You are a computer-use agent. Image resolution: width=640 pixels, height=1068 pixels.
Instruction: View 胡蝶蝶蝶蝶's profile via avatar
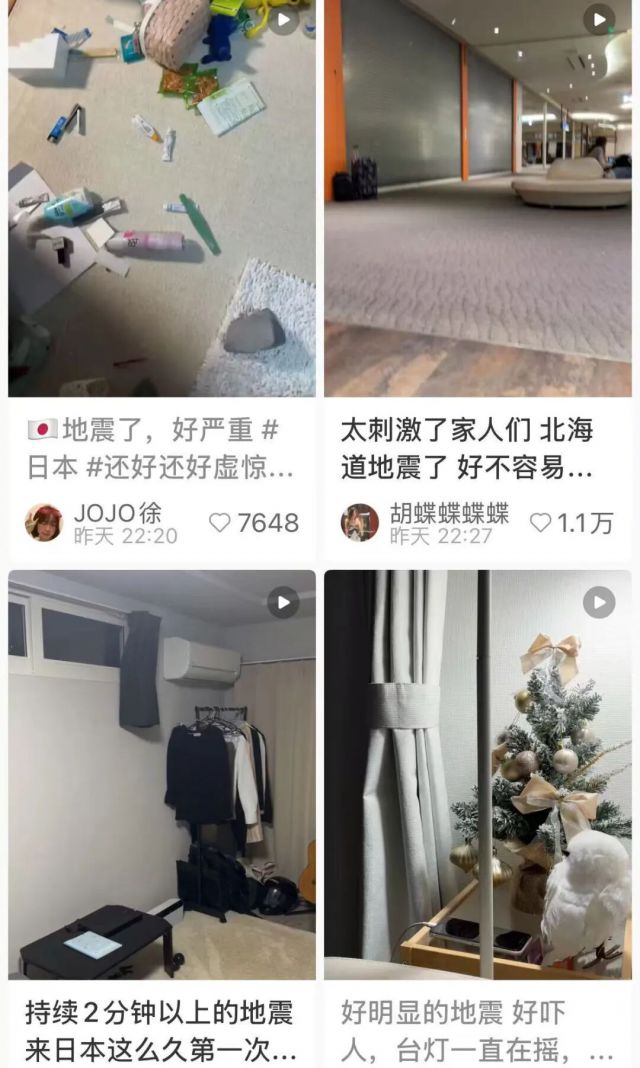click(x=359, y=522)
